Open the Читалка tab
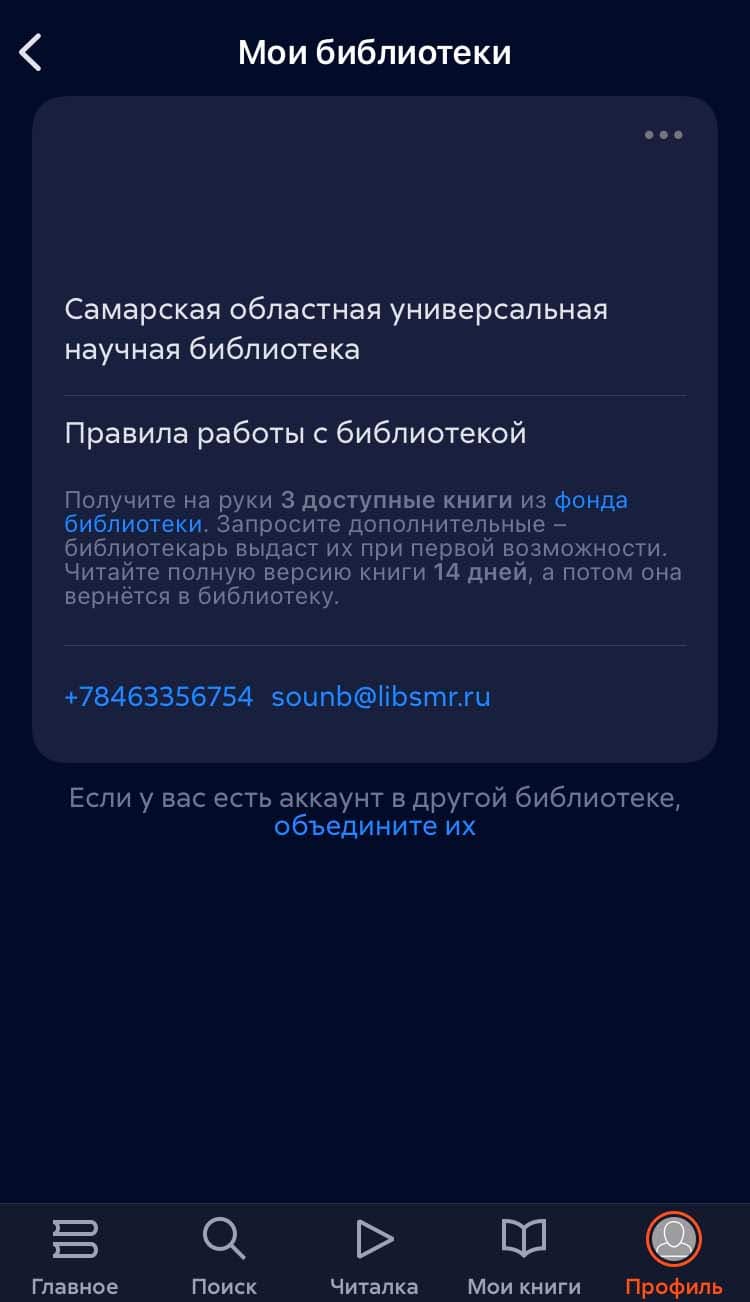The width and height of the screenshot is (750, 1302). pyautogui.click(x=374, y=1253)
